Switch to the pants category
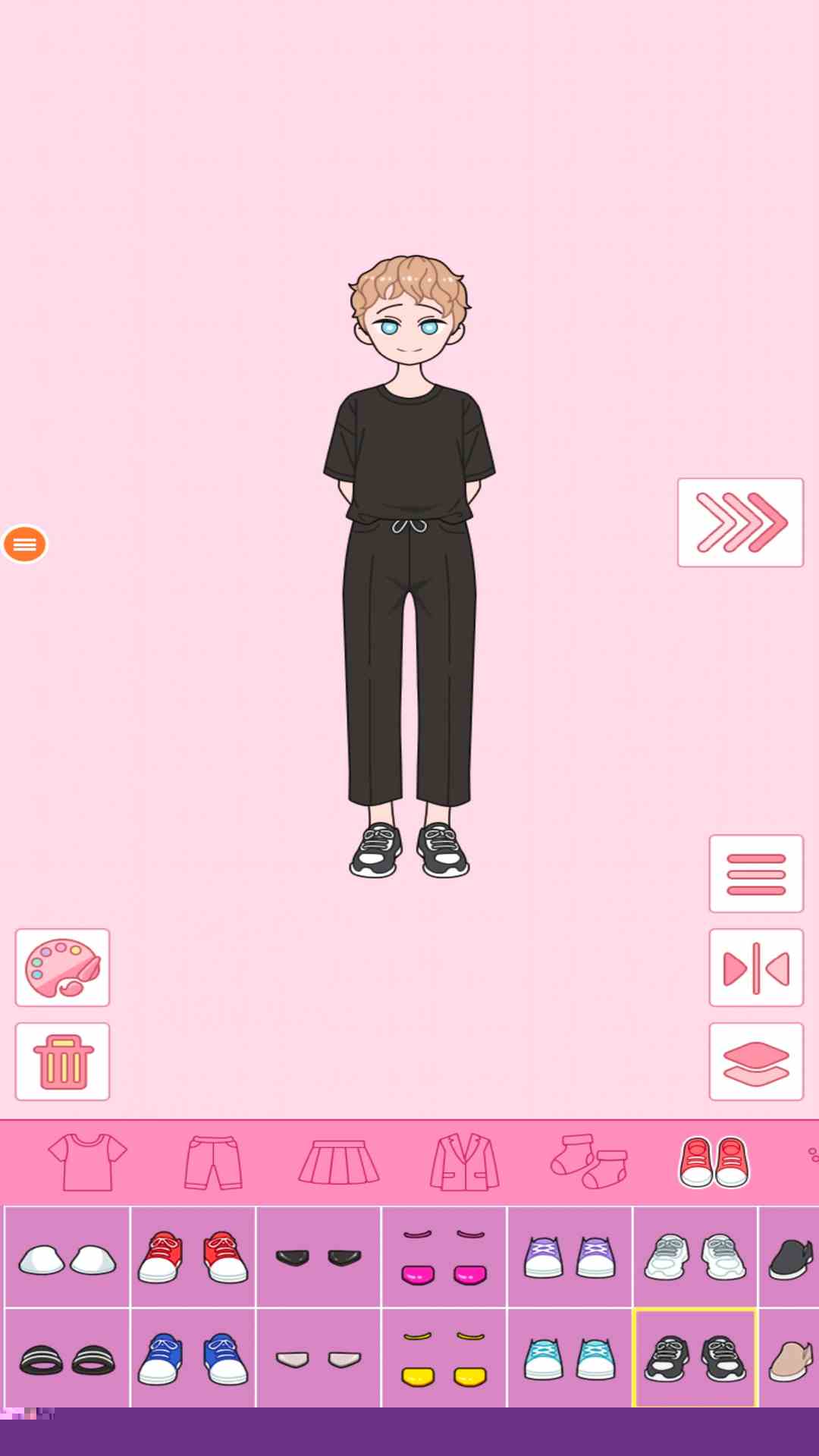 click(213, 1162)
